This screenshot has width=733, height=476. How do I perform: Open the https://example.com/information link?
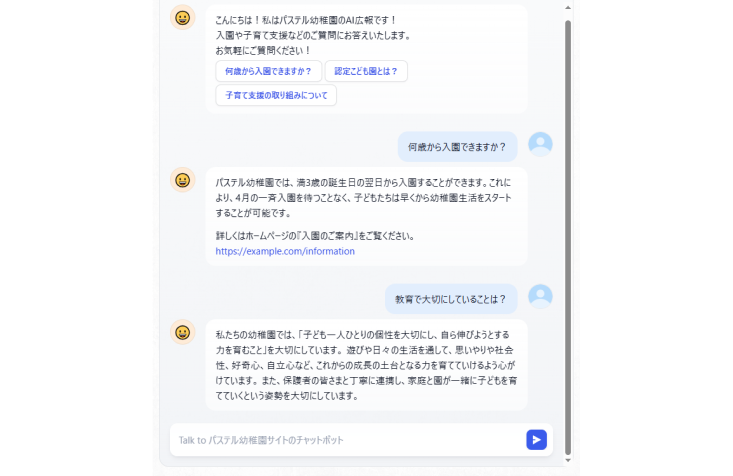[285, 252]
